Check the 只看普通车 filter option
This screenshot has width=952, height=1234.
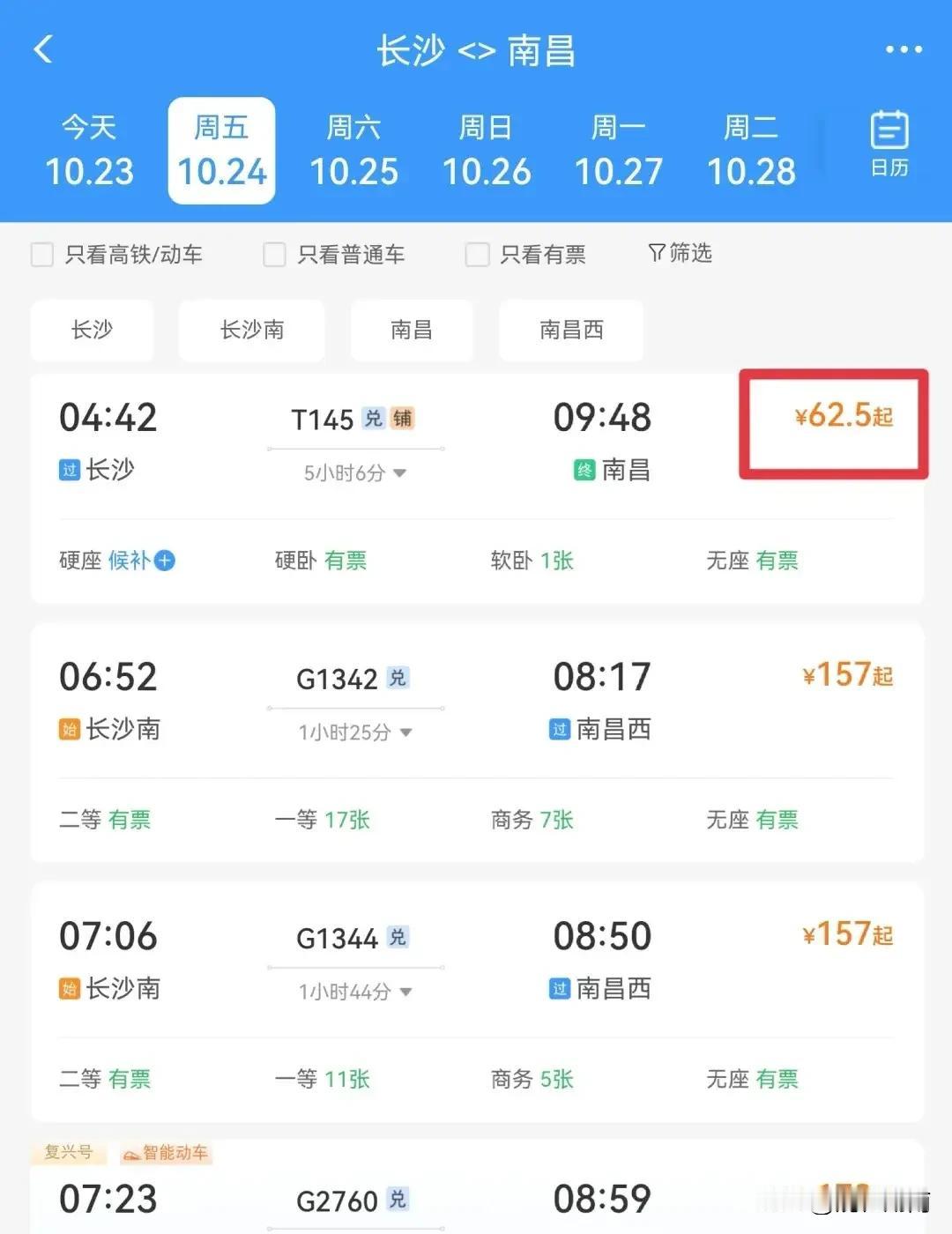coord(274,254)
